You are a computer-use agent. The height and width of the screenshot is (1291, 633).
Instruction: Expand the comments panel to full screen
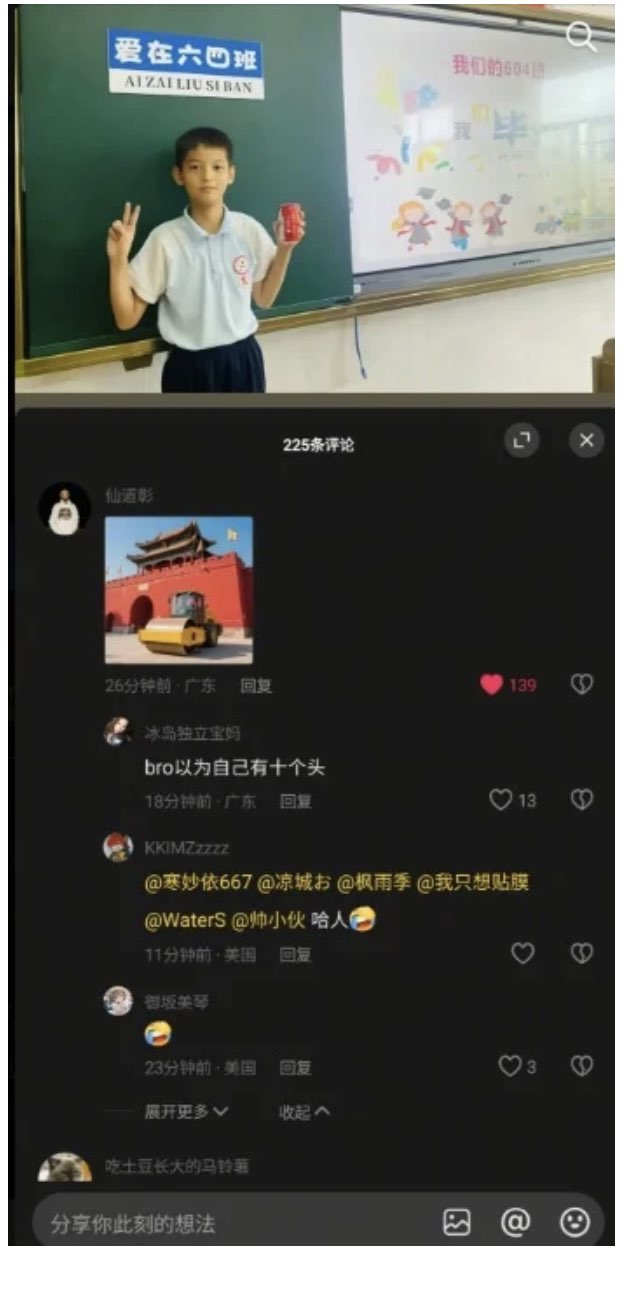coord(521,440)
